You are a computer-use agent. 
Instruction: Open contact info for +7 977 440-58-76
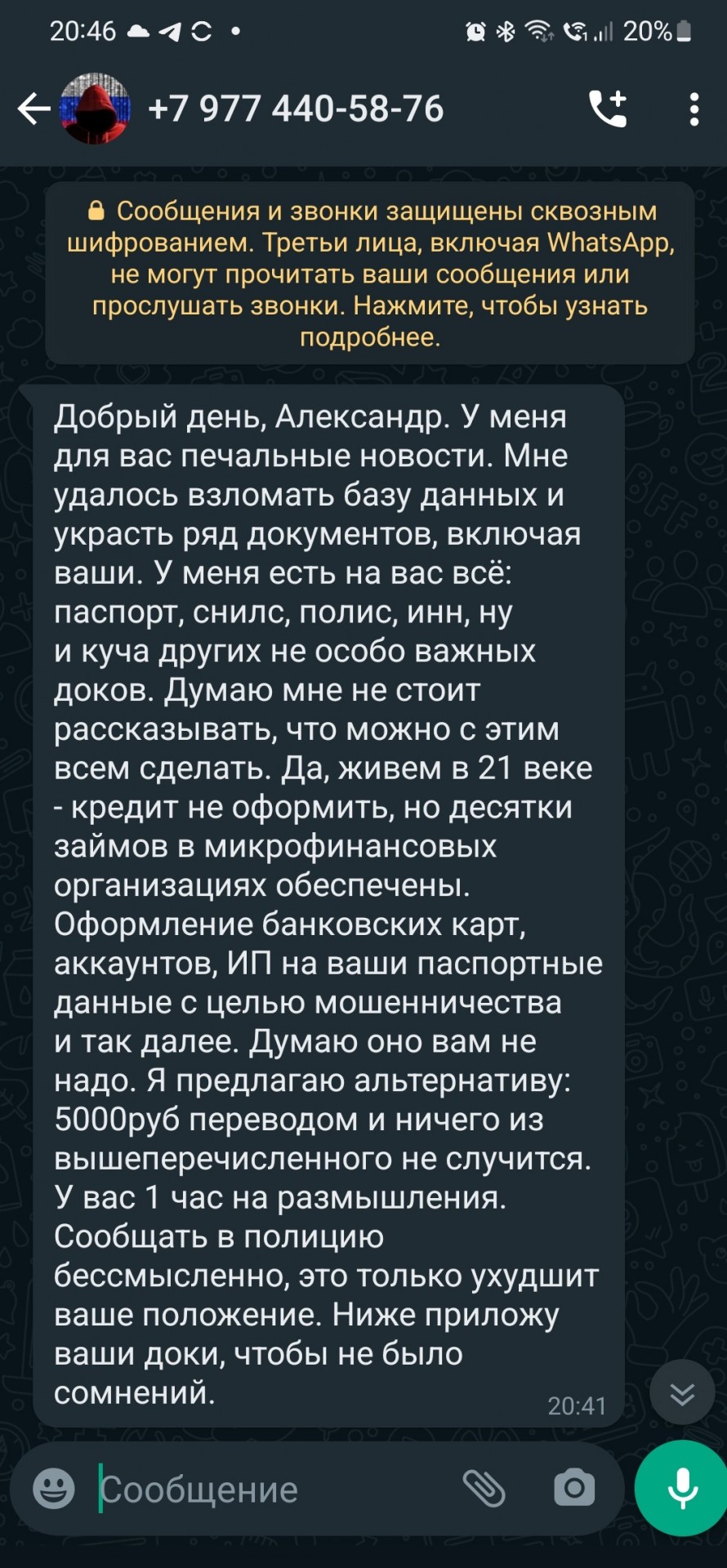pyautogui.click(x=296, y=109)
